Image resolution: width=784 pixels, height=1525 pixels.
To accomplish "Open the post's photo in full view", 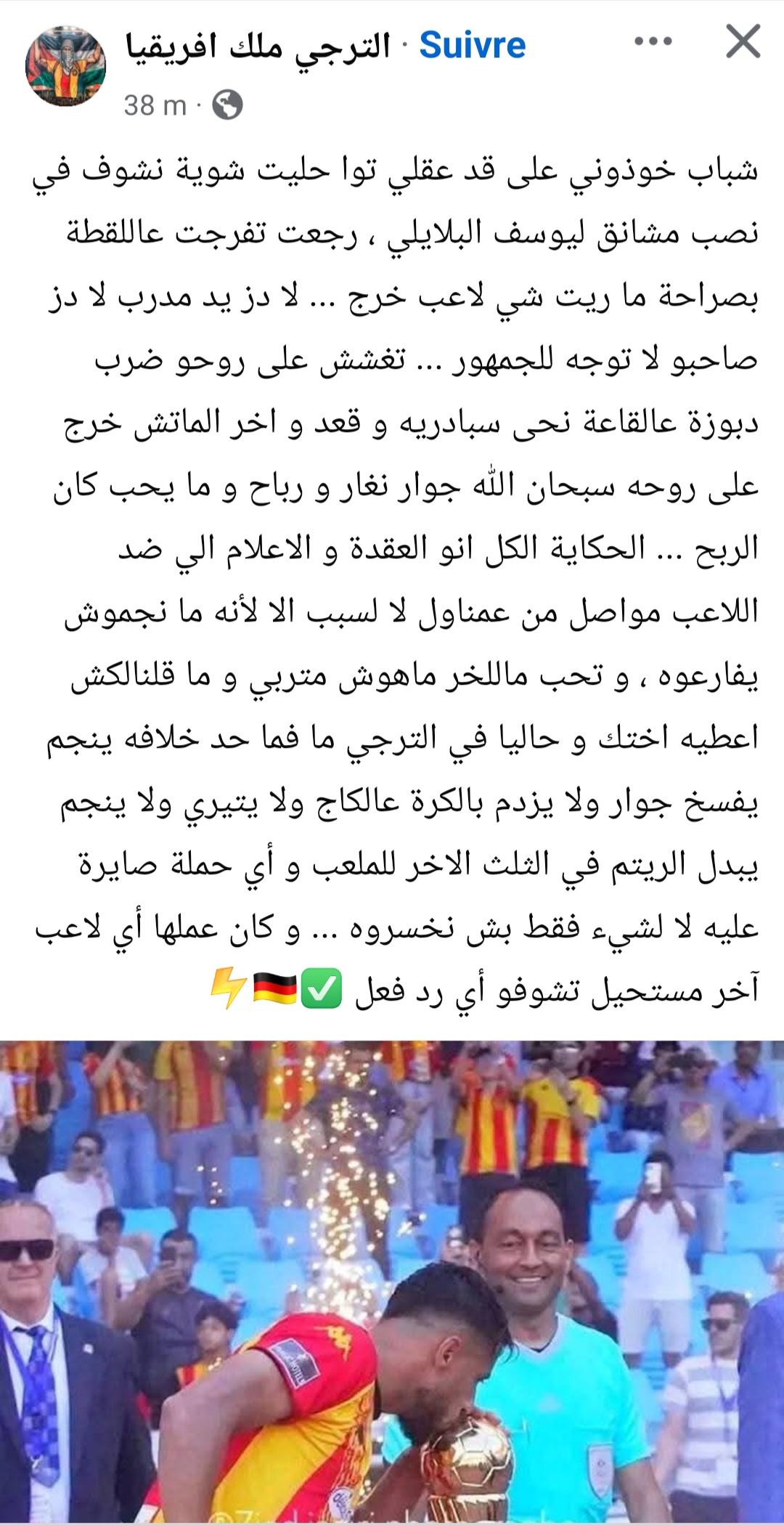I will click(x=392, y=1282).
